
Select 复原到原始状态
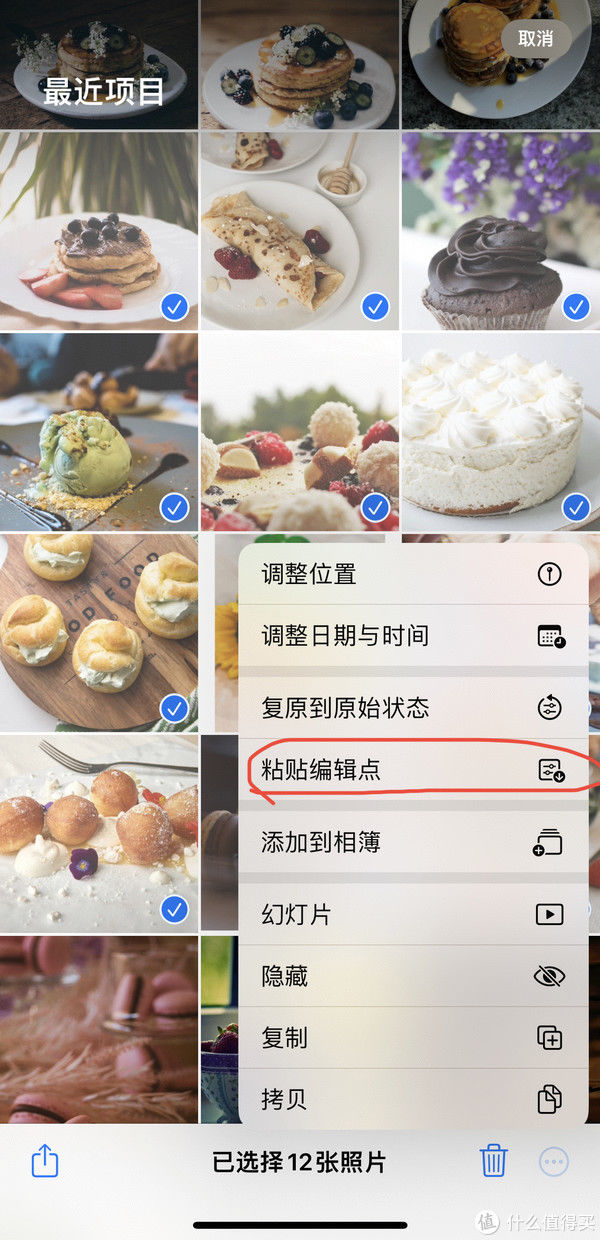tap(412, 708)
